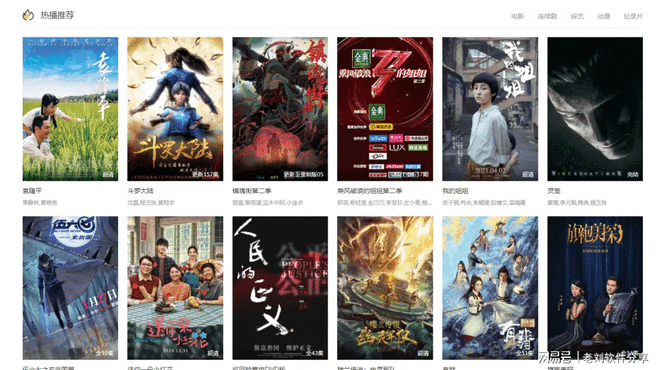The width and height of the screenshot is (660, 370).
Task: Switch to the 电影 category
Action: pos(517,16)
